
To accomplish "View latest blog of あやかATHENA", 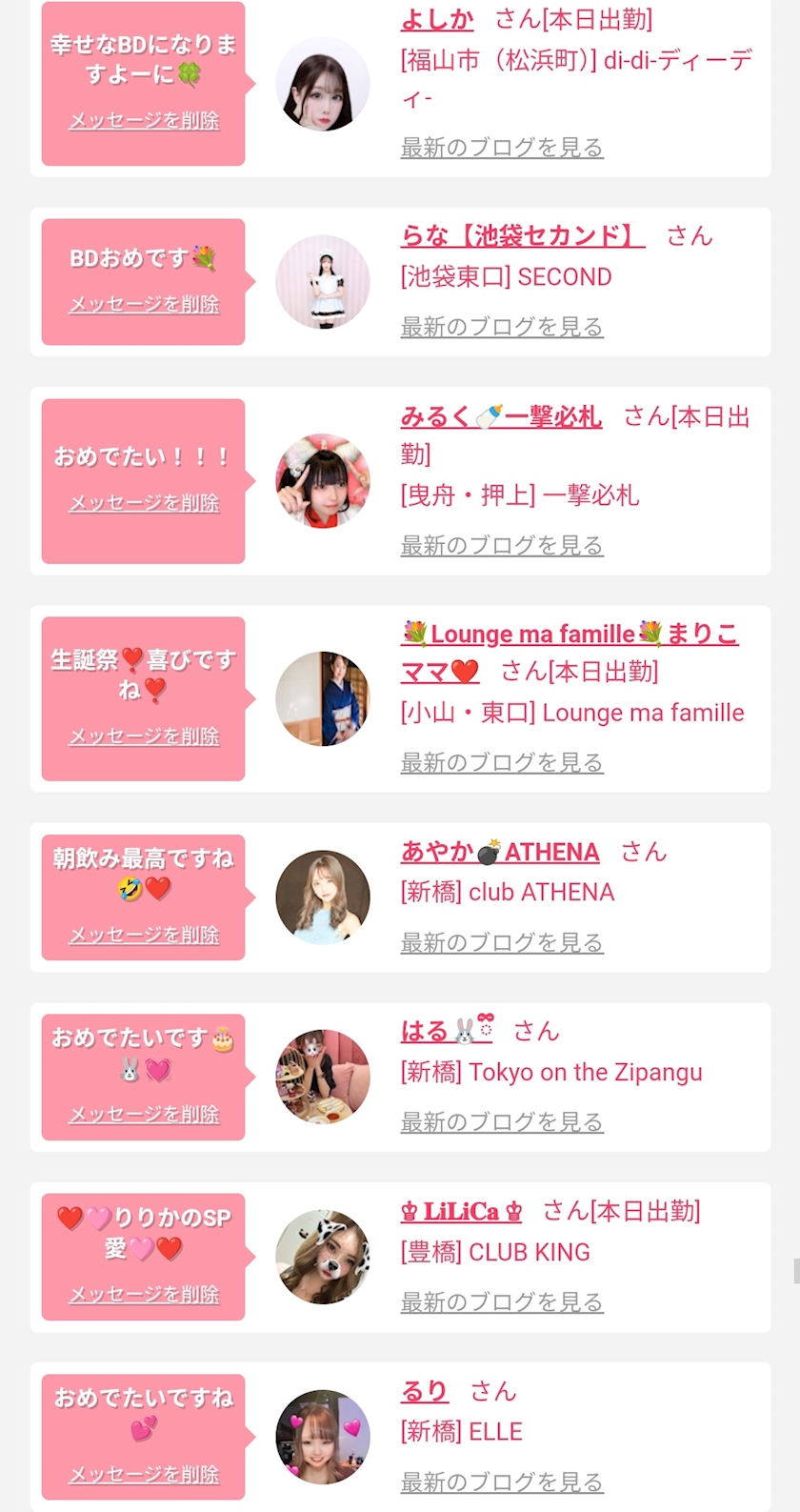I will click(x=502, y=942).
